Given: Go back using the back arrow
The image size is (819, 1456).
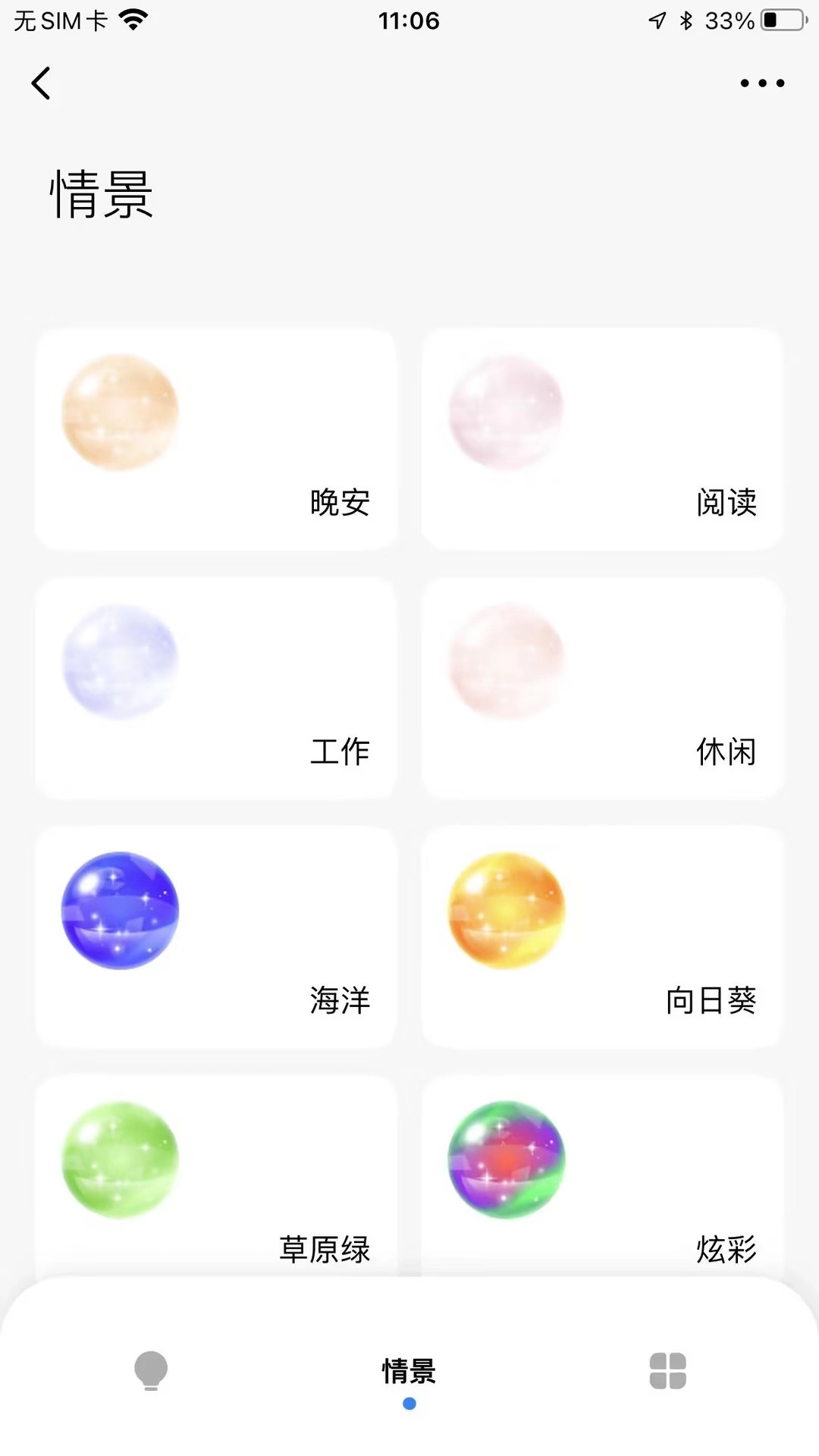Looking at the screenshot, I should tap(42, 83).
